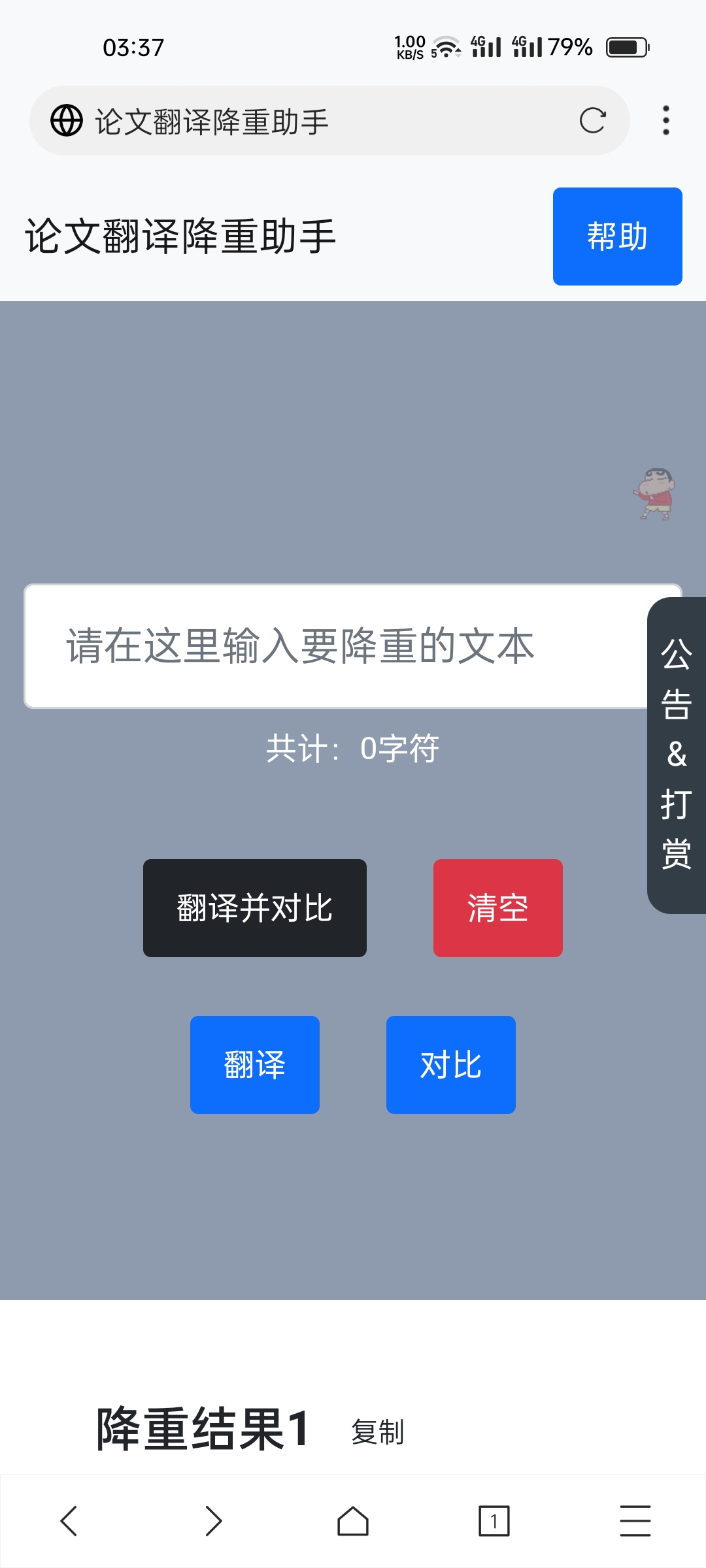The width and height of the screenshot is (706, 1568).
Task: Tap the blue 翻译 button
Action: [255, 1065]
